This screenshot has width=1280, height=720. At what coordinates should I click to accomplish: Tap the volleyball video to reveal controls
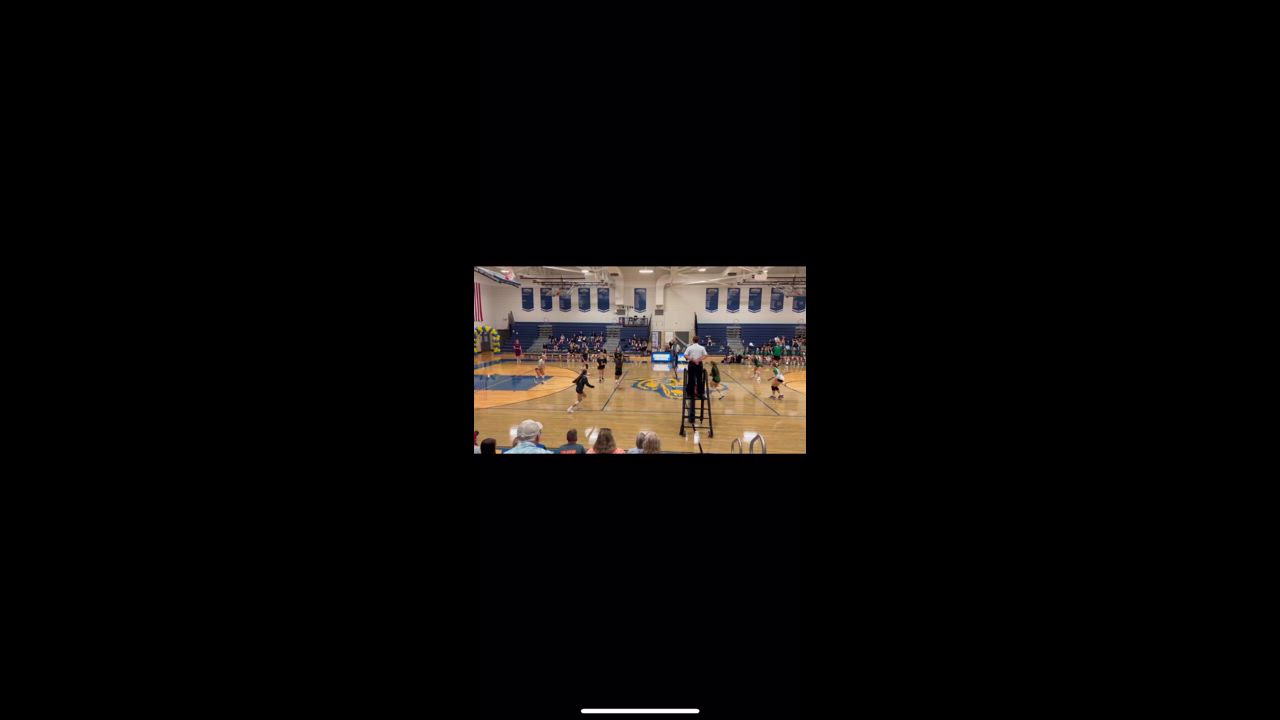(x=639, y=360)
